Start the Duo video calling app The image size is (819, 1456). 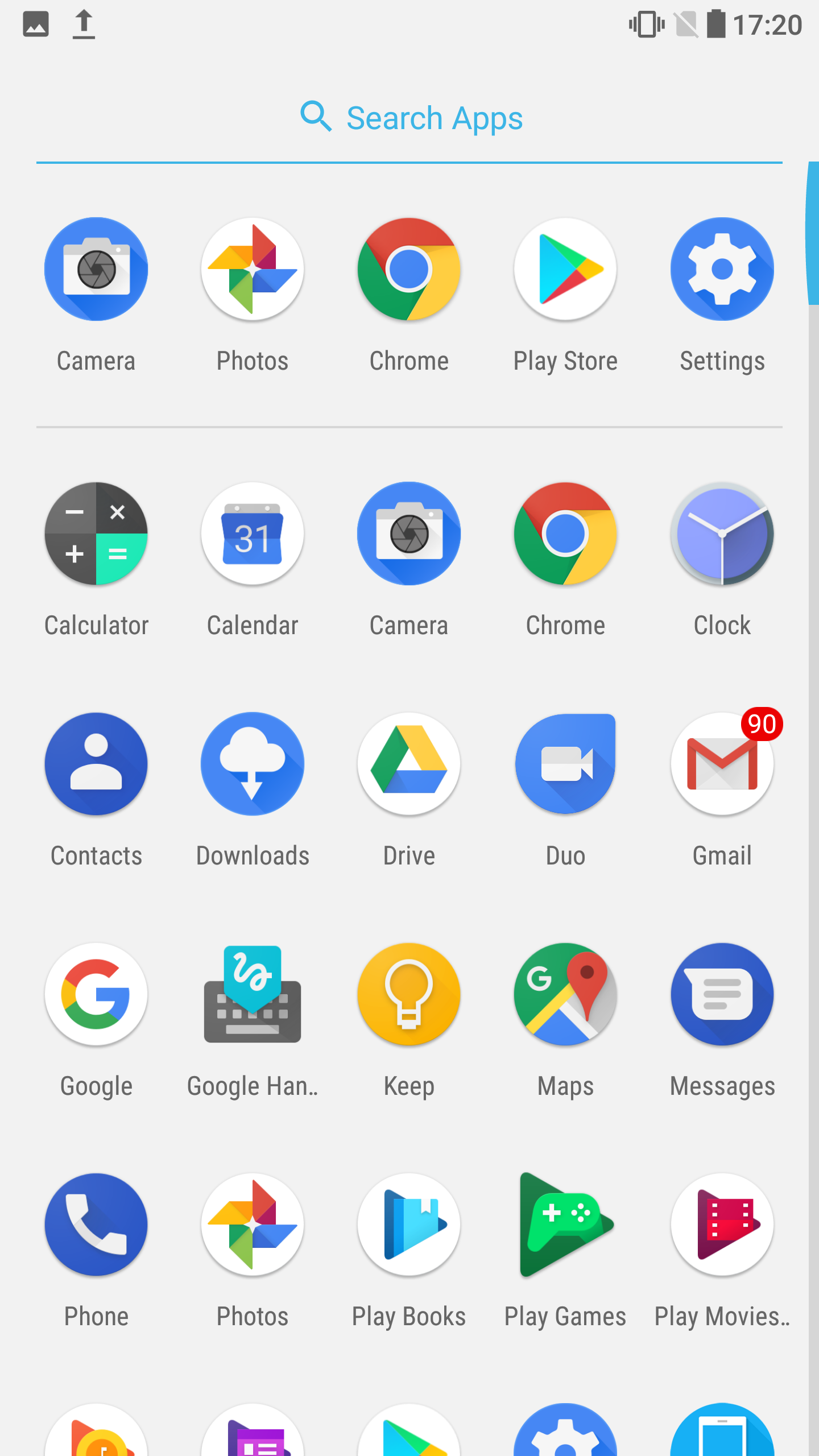565,764
